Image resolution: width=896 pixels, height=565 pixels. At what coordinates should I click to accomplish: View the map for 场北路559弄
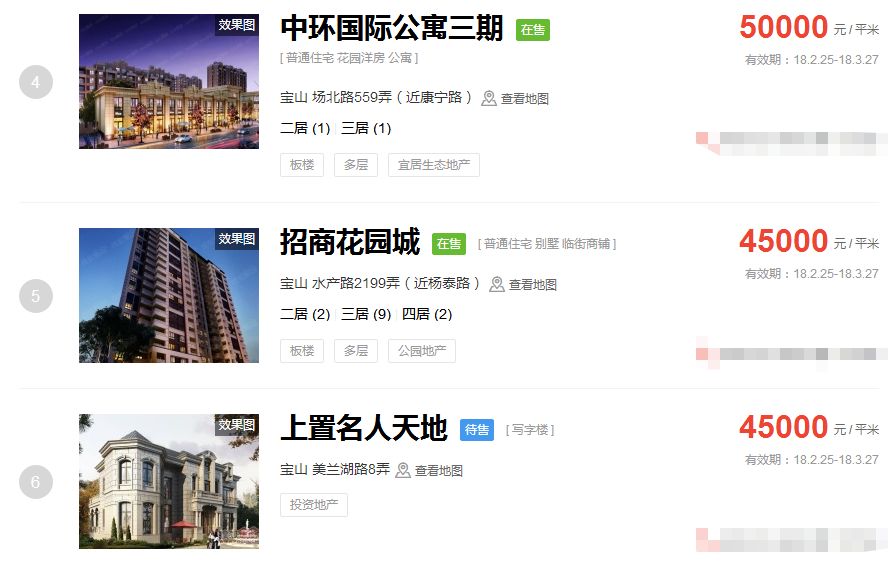coord(515,98)
